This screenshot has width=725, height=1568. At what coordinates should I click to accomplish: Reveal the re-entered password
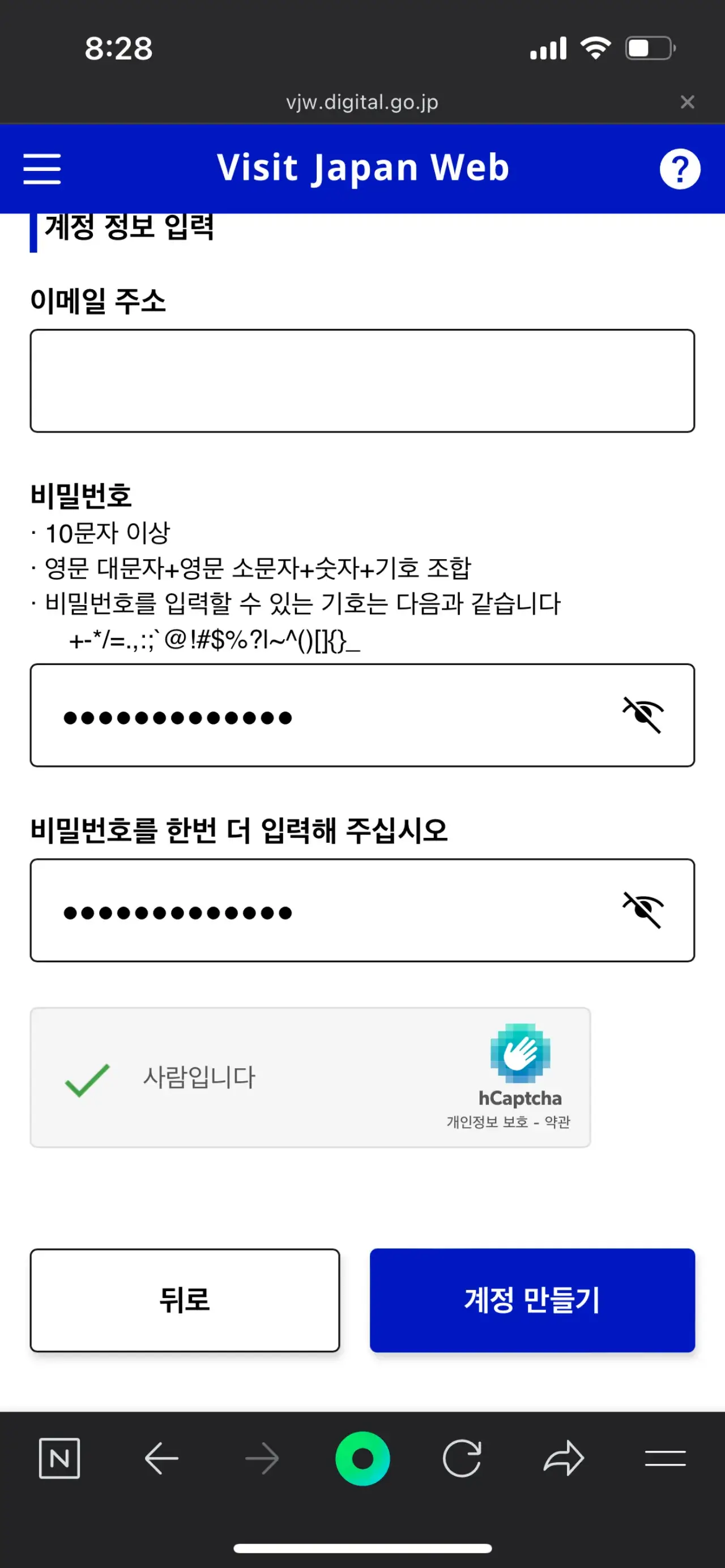pos(643,910)
